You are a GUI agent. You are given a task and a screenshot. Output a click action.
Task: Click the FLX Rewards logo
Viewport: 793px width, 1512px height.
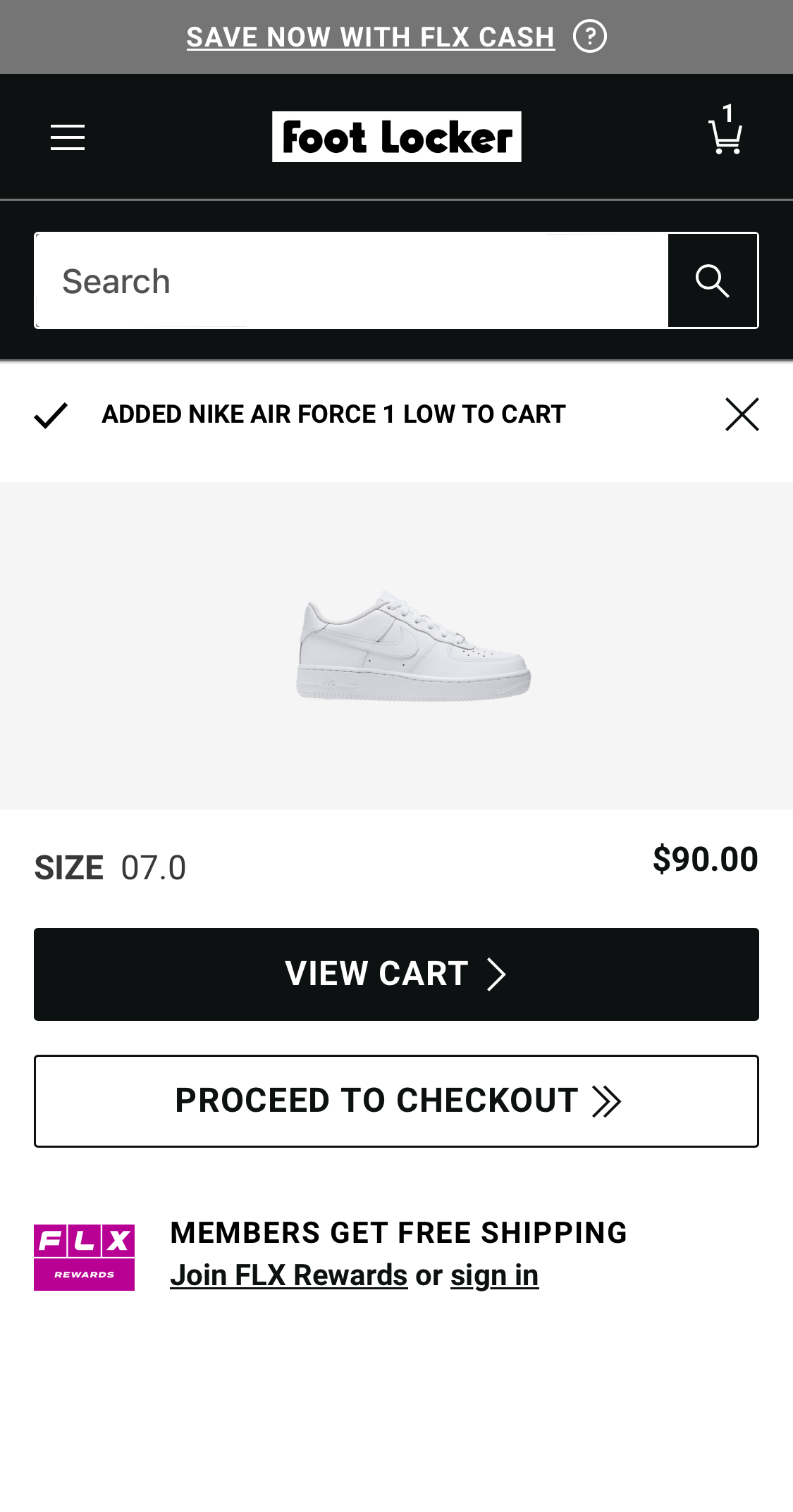pos(84,1258)
